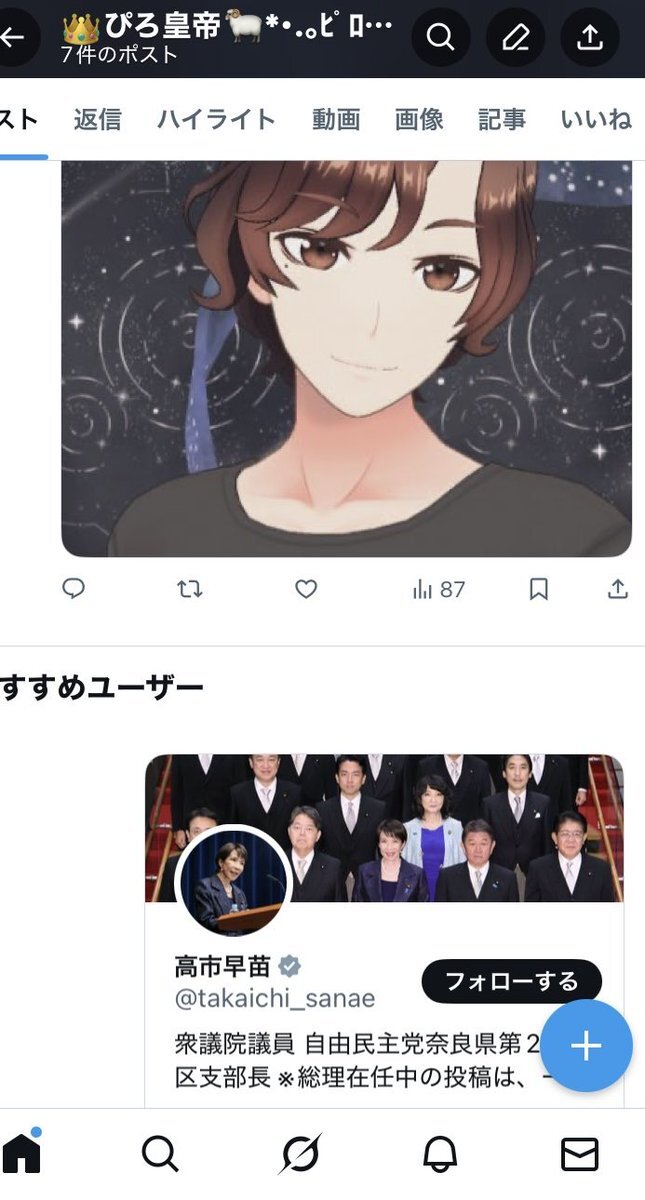Reply to the post with the portrait image
645x1200 pixels.
tap(73, 589)
